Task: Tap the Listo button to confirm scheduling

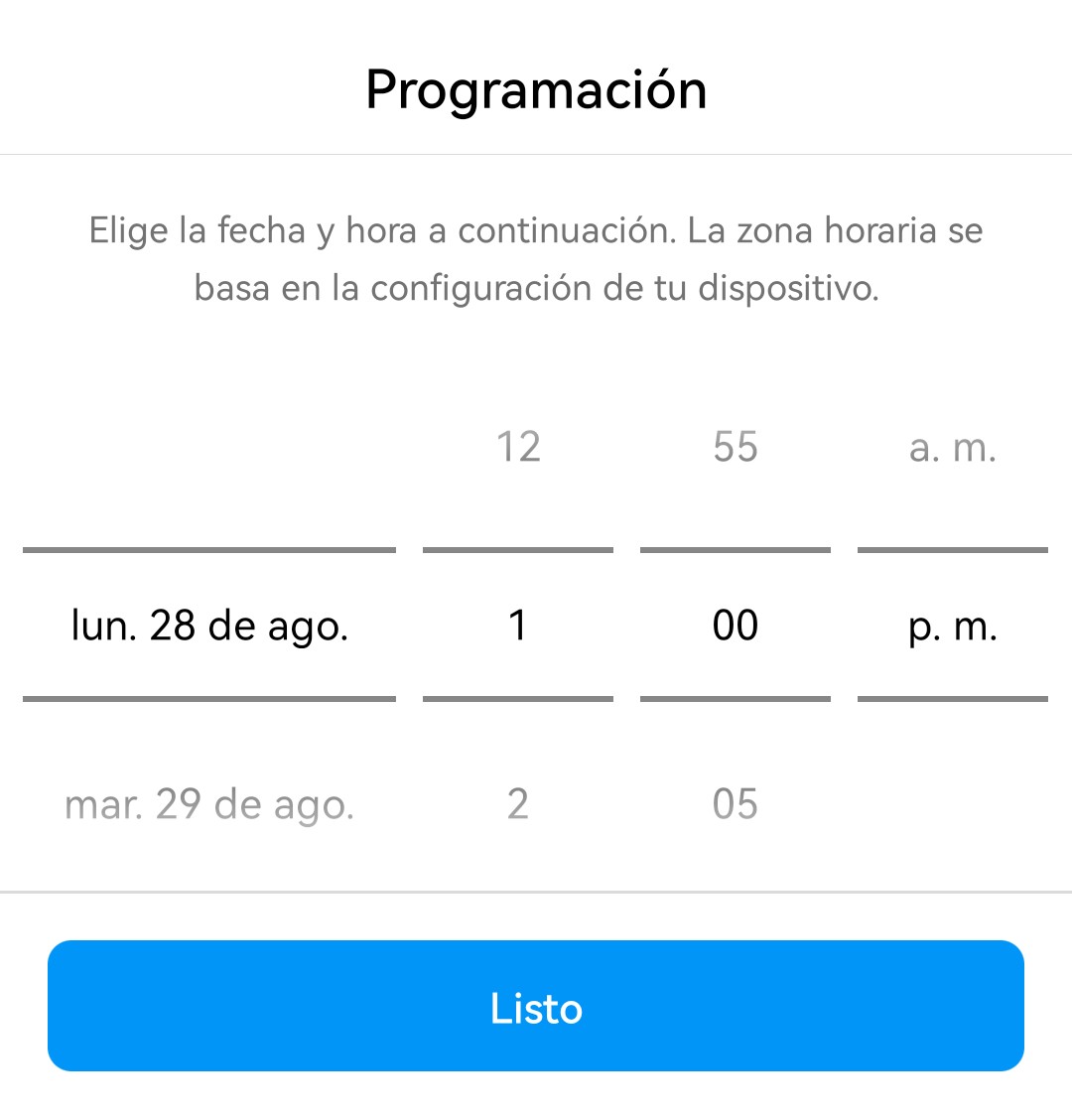Action: pos(536,1007)
